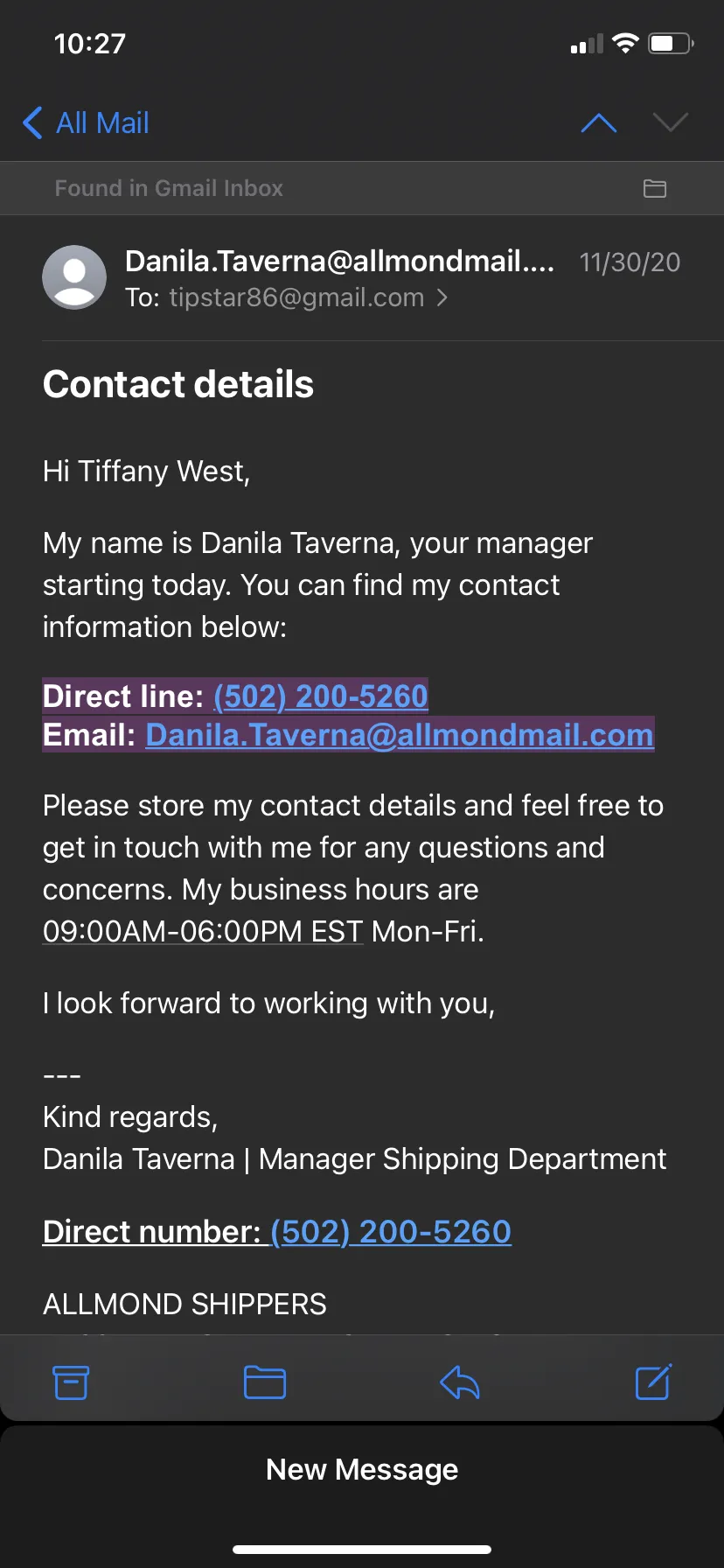Open the 09:00AM-06:00PM EST time link

tap(203, 932)
